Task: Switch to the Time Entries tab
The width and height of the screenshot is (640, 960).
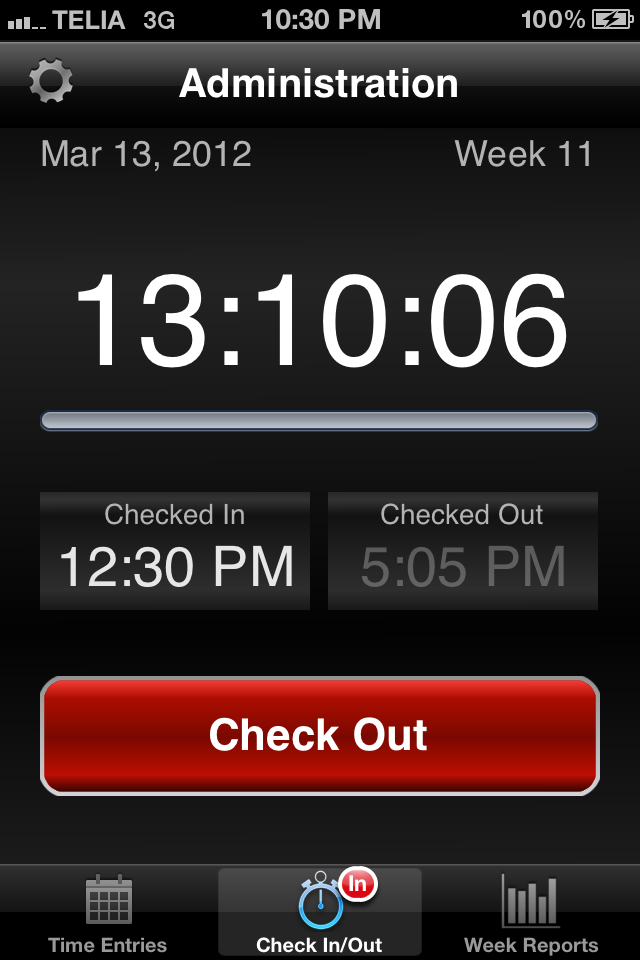Action: click(x=108, y=912)
